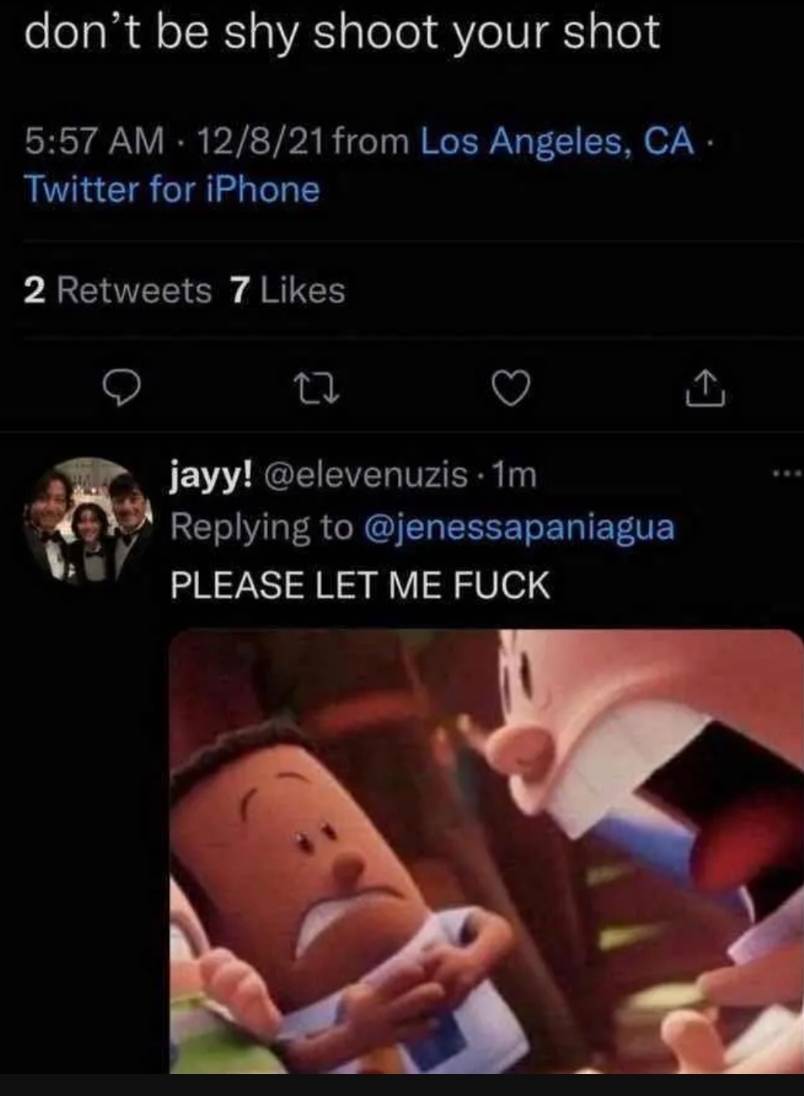Expand the cartoon image in jayy!'s reply
Viewport: 804px width, 1096px height.
486,850
